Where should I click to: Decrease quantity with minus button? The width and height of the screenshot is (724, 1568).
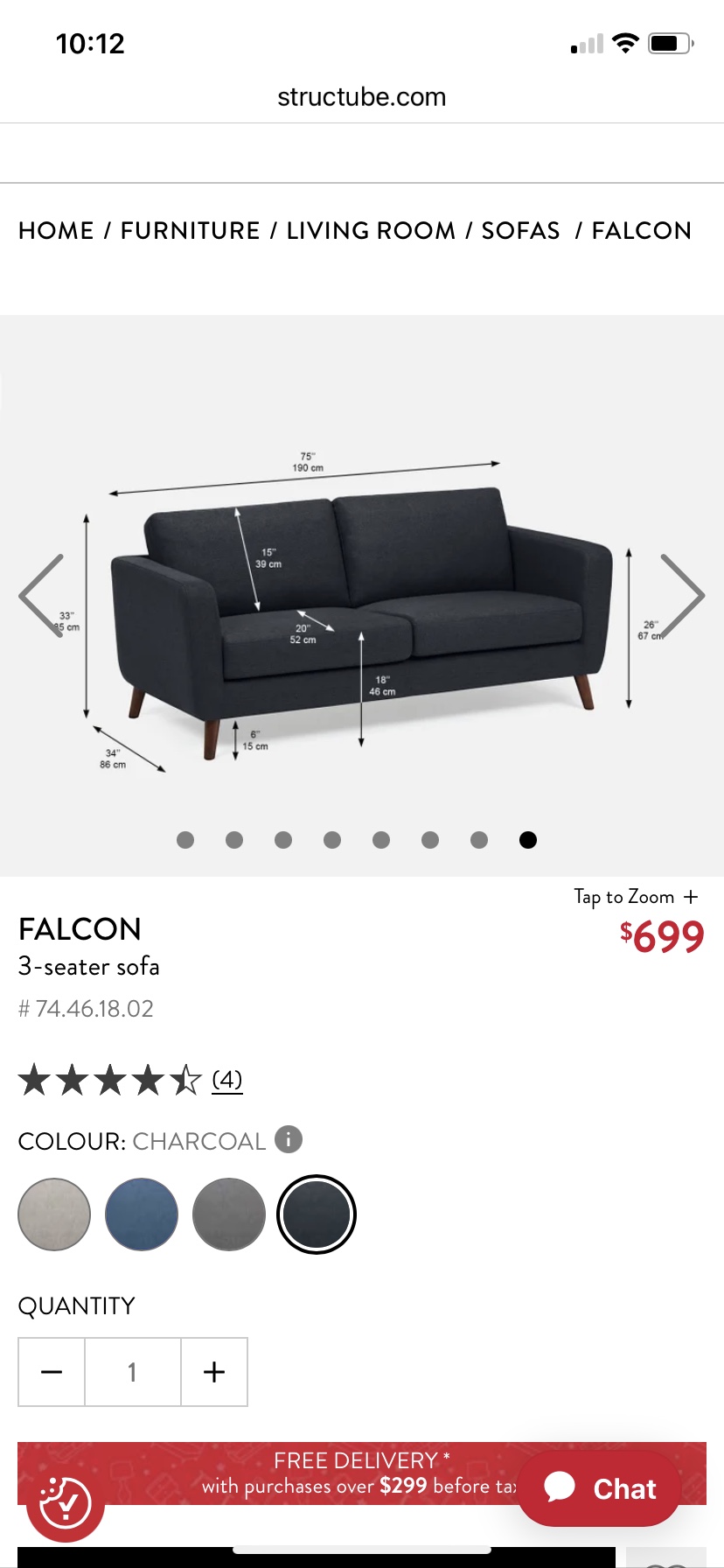coord(52,1372)
